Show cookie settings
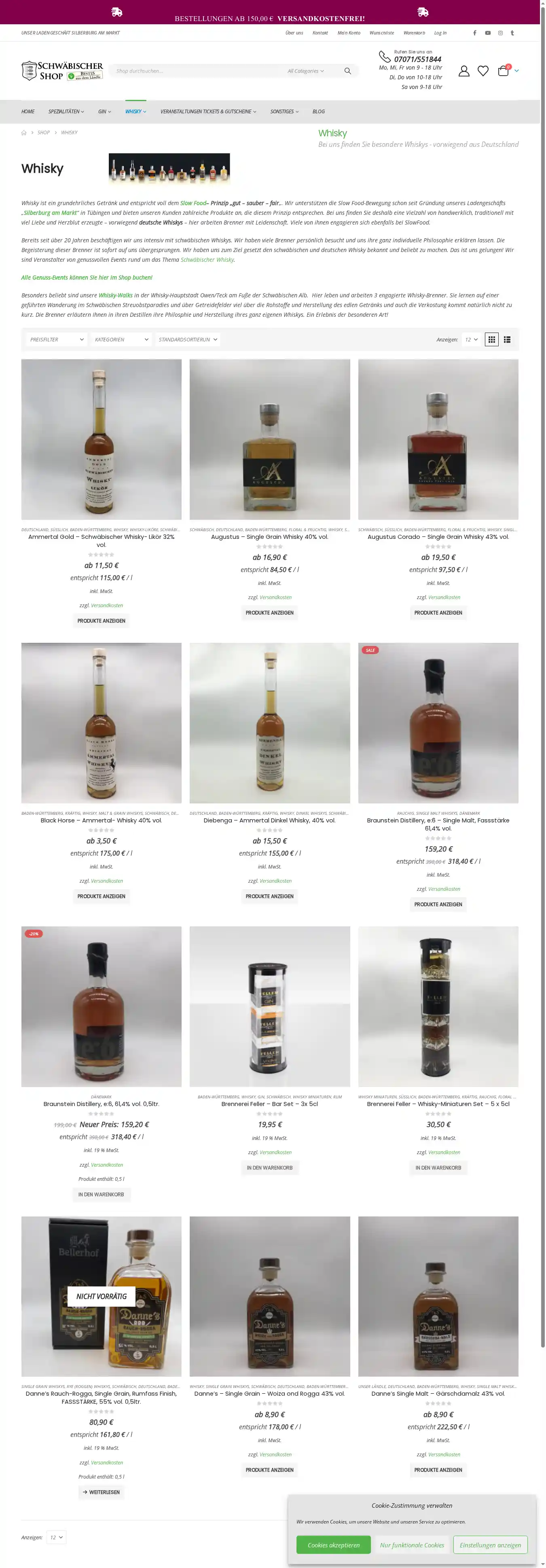The width and height of the screenshot is (546, 1568). (490, 1545)
